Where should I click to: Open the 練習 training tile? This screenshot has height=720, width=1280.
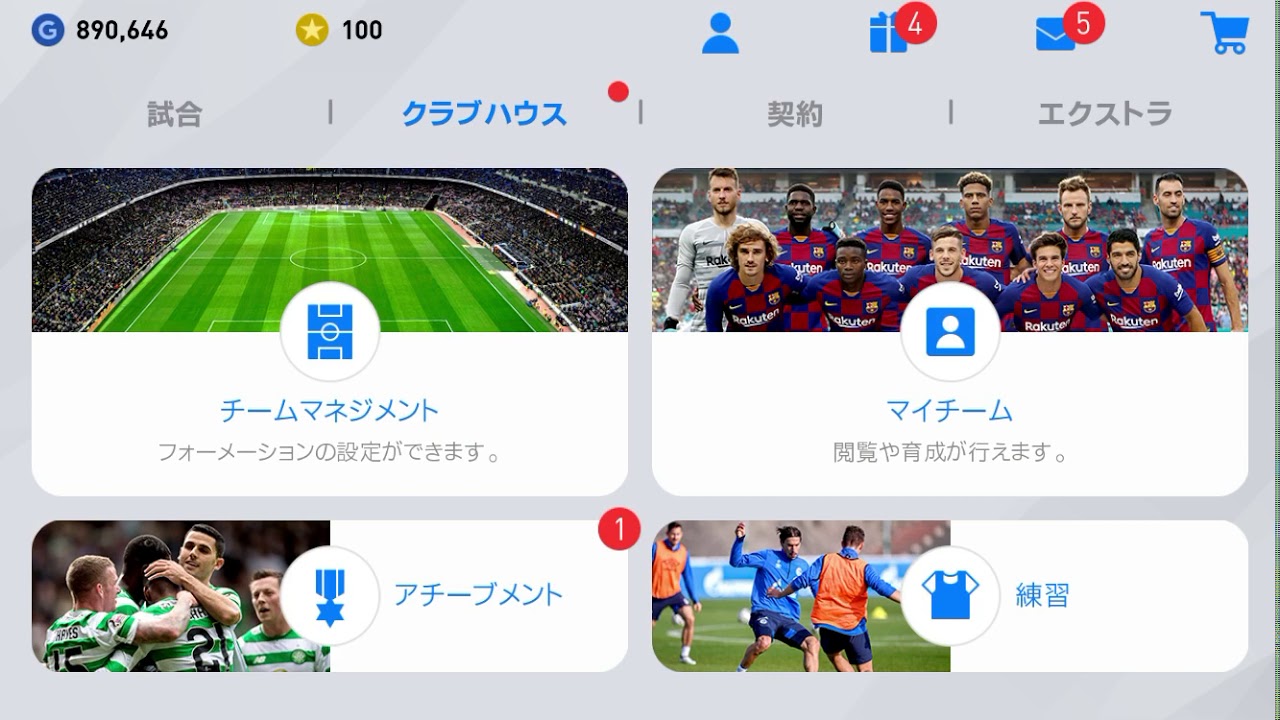950,596
